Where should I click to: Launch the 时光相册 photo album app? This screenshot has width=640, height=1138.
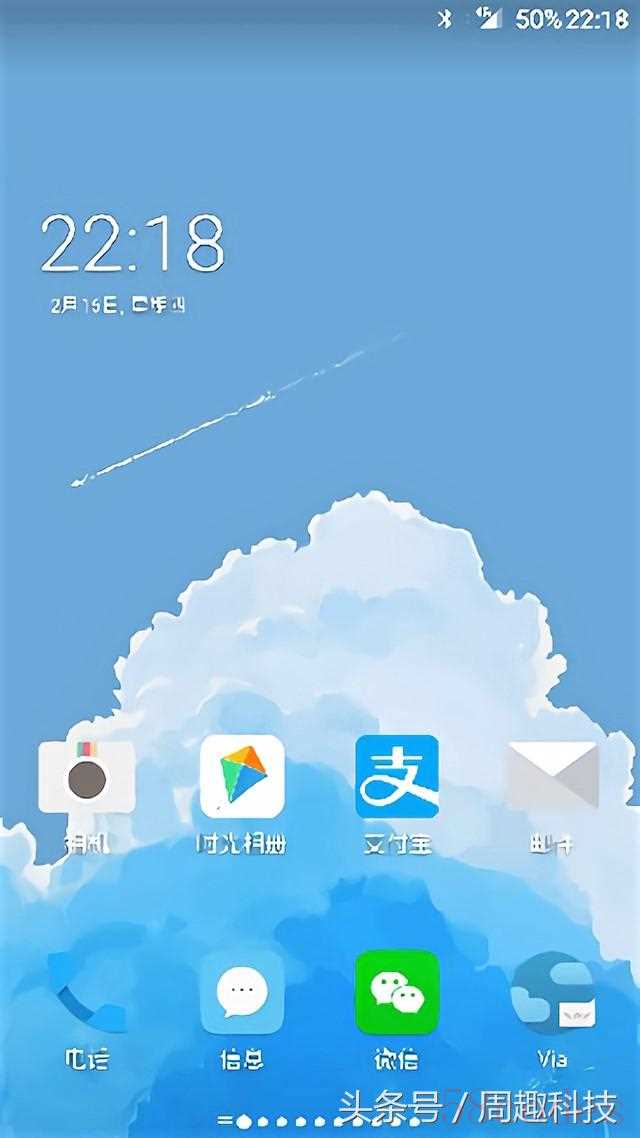coord(242,777)
